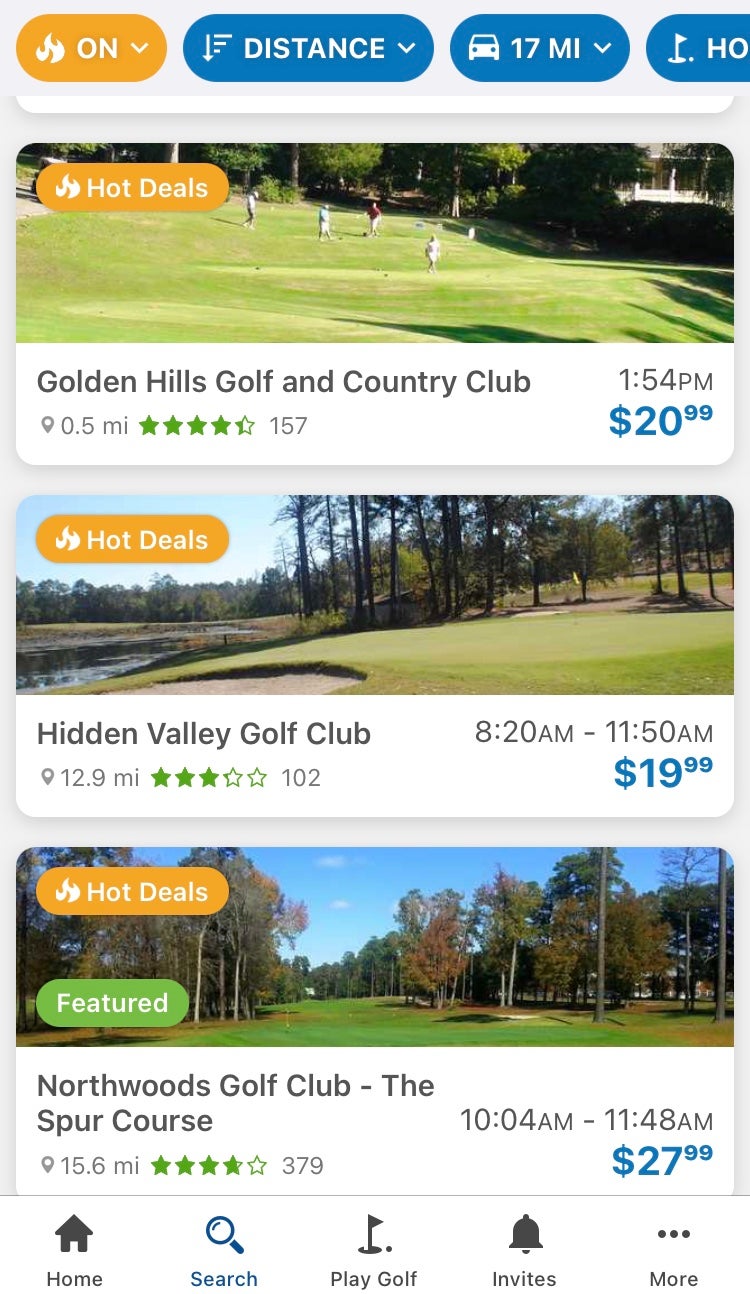Open the Distance sort dropdown
Screen dimensions: 750x1294
[308, 48]
